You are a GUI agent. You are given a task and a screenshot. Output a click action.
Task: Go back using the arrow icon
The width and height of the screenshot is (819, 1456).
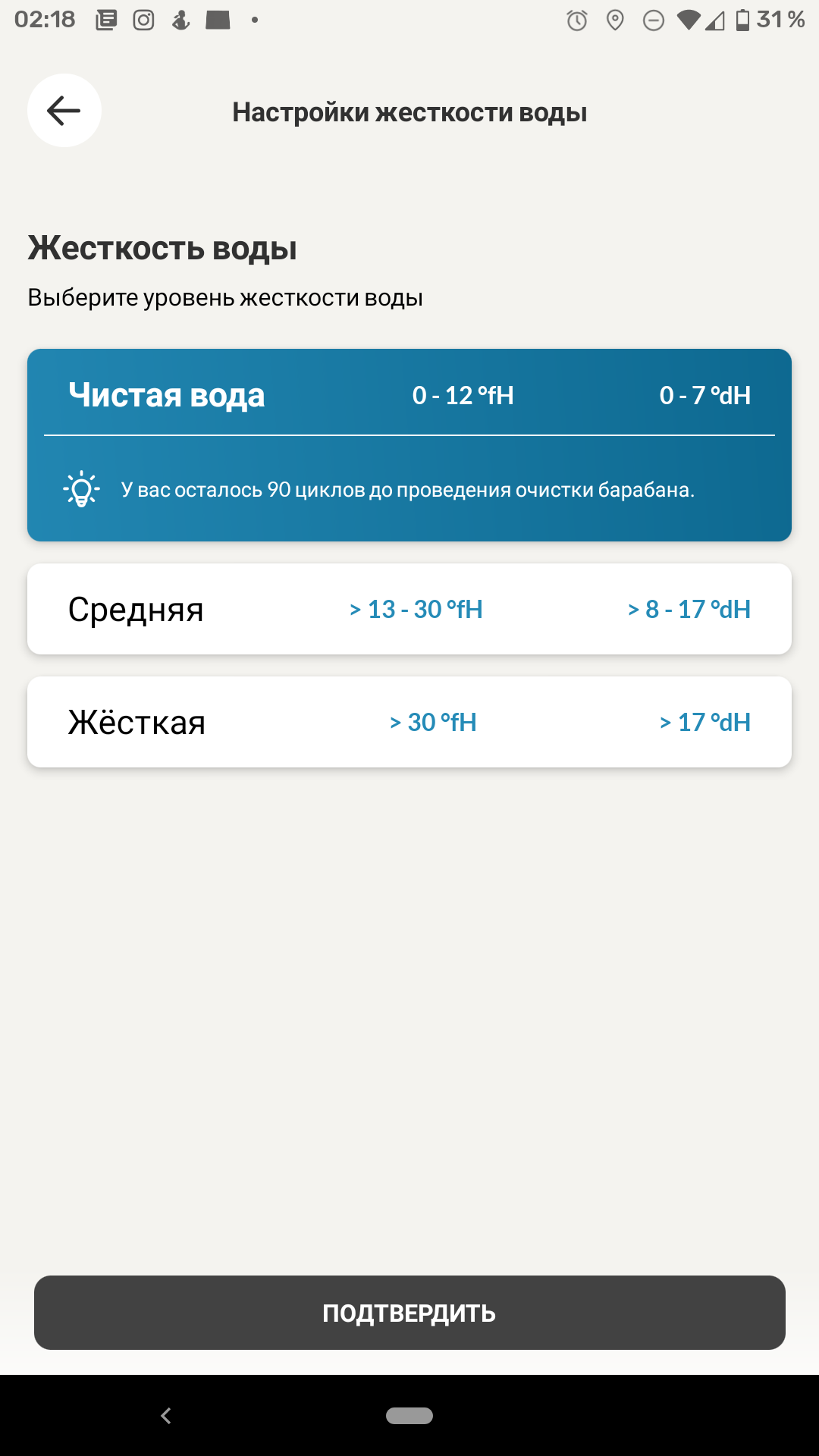tap(64, 111)
